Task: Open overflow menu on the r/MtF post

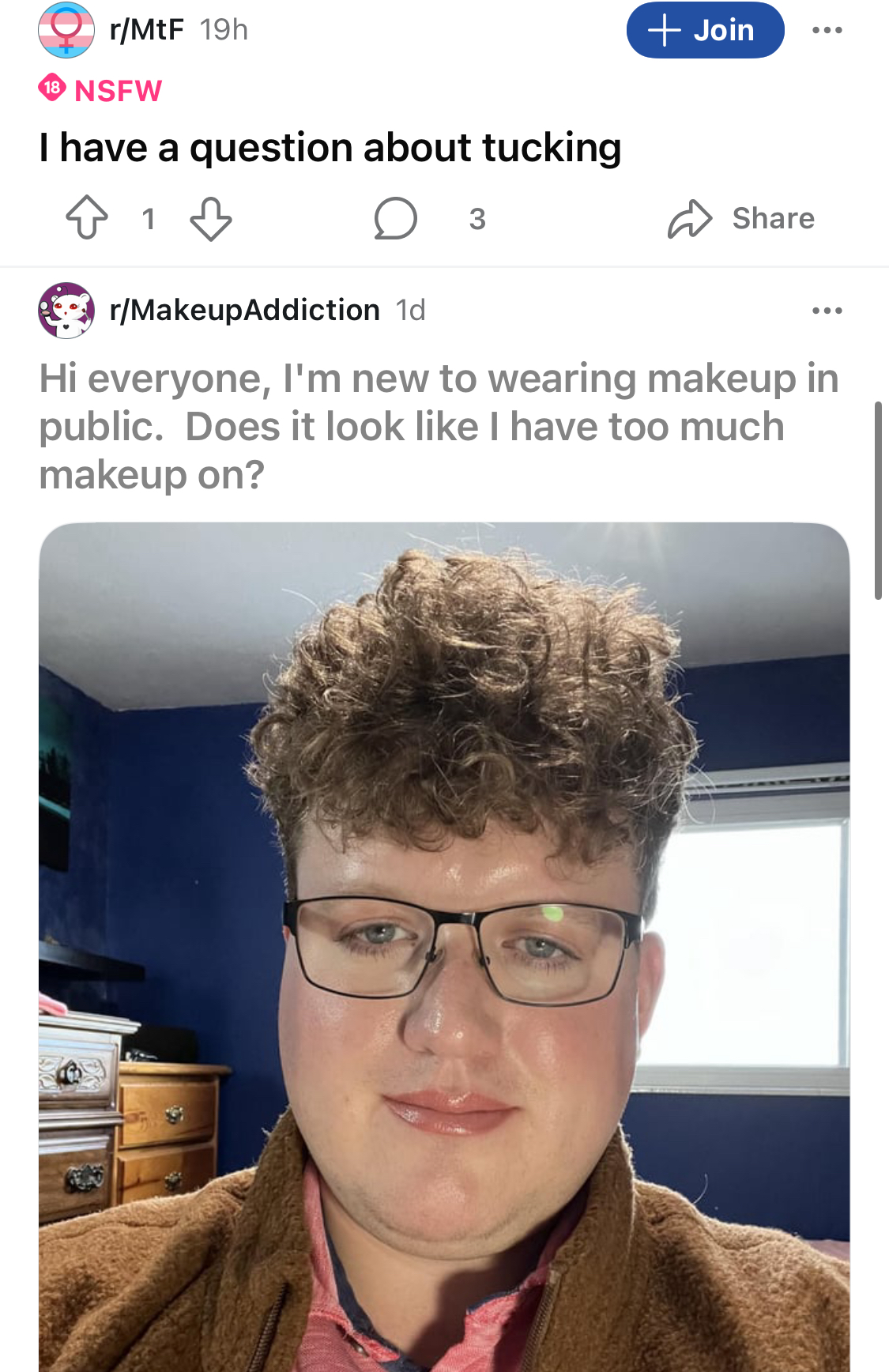Action: click(827, 30)
